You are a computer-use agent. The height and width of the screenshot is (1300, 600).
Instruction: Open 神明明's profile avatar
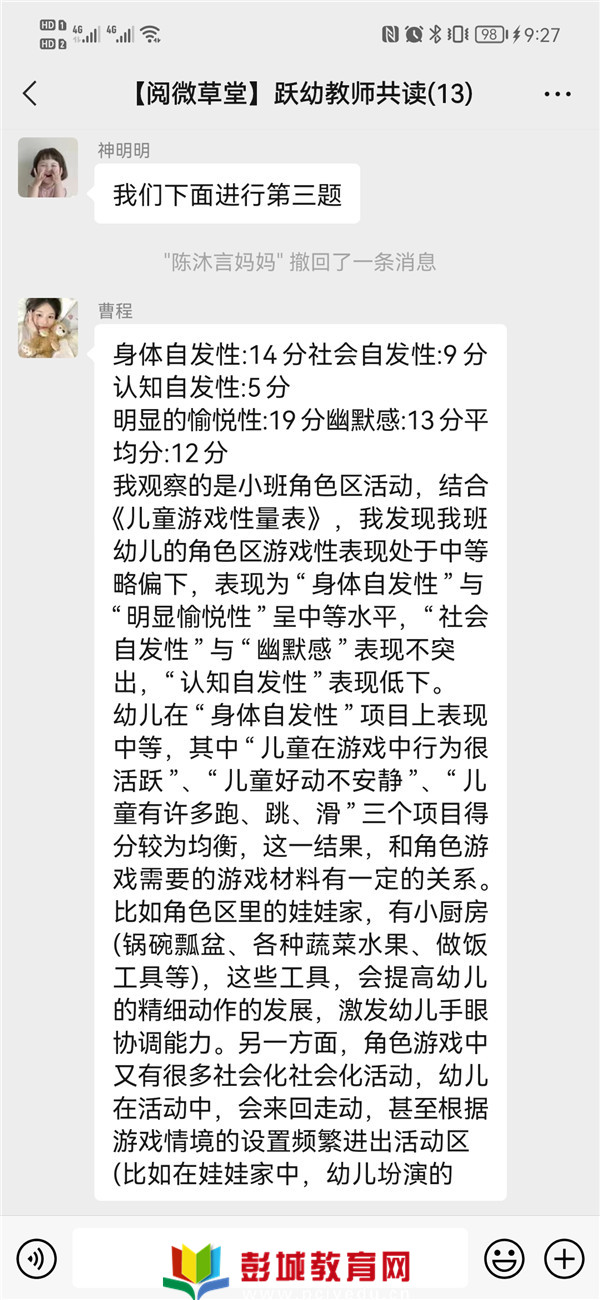point(48,167)
